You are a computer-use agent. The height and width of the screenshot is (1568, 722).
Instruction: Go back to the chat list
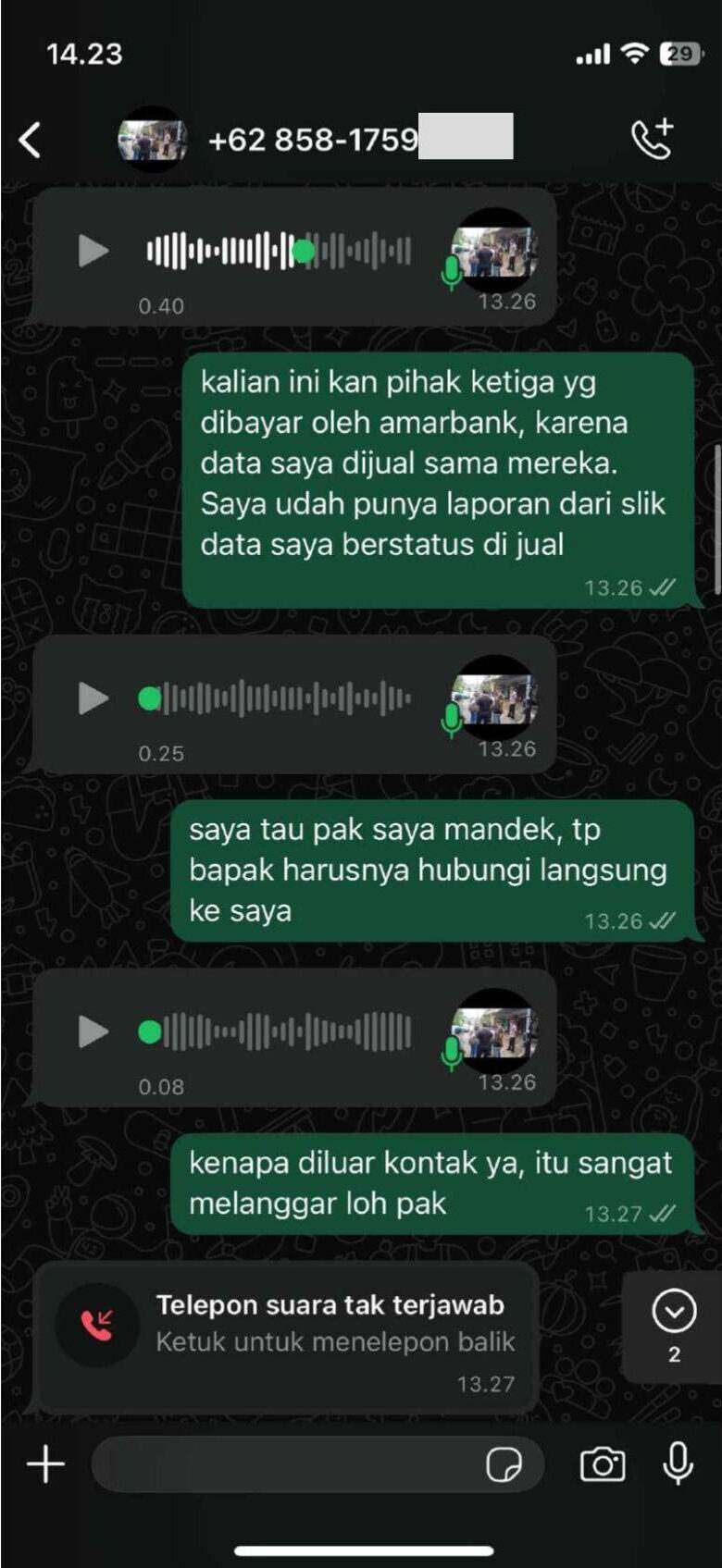(x=30, y=141)
